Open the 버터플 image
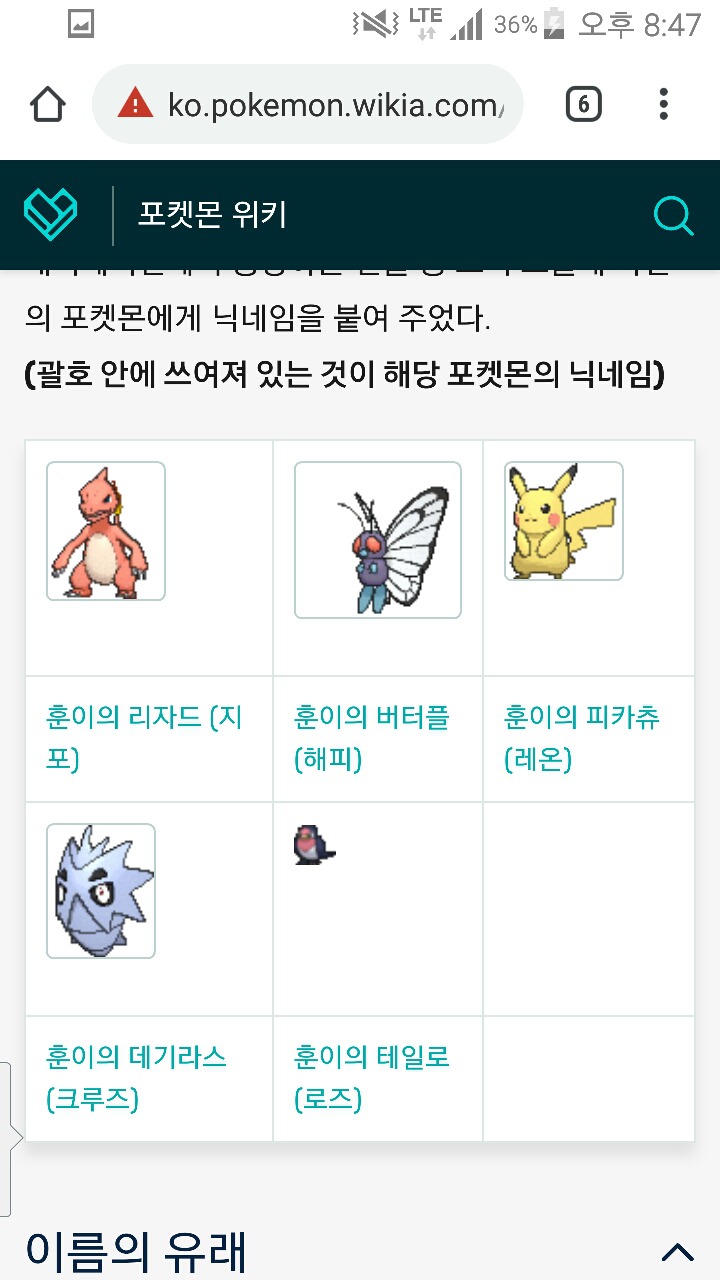This screenshot has height=1280, width=720. 378,540
